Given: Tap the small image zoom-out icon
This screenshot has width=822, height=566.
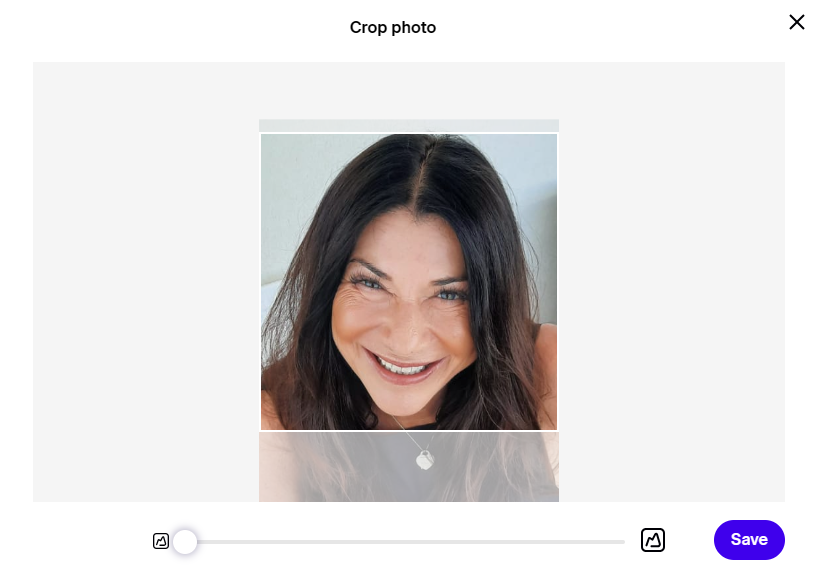Looking at the screenshot, I should tap(161, 541).
